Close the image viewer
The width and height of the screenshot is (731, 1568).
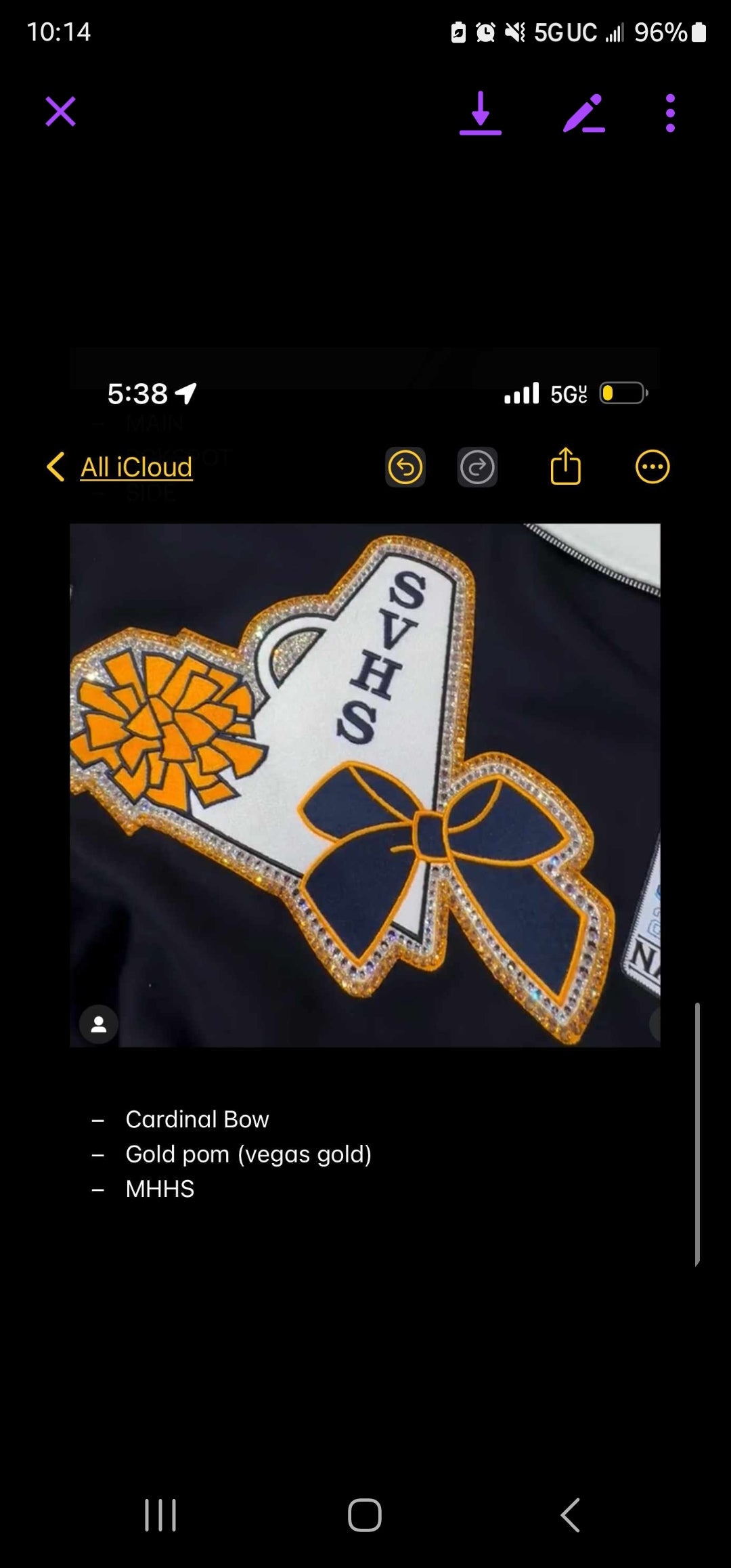60,112
